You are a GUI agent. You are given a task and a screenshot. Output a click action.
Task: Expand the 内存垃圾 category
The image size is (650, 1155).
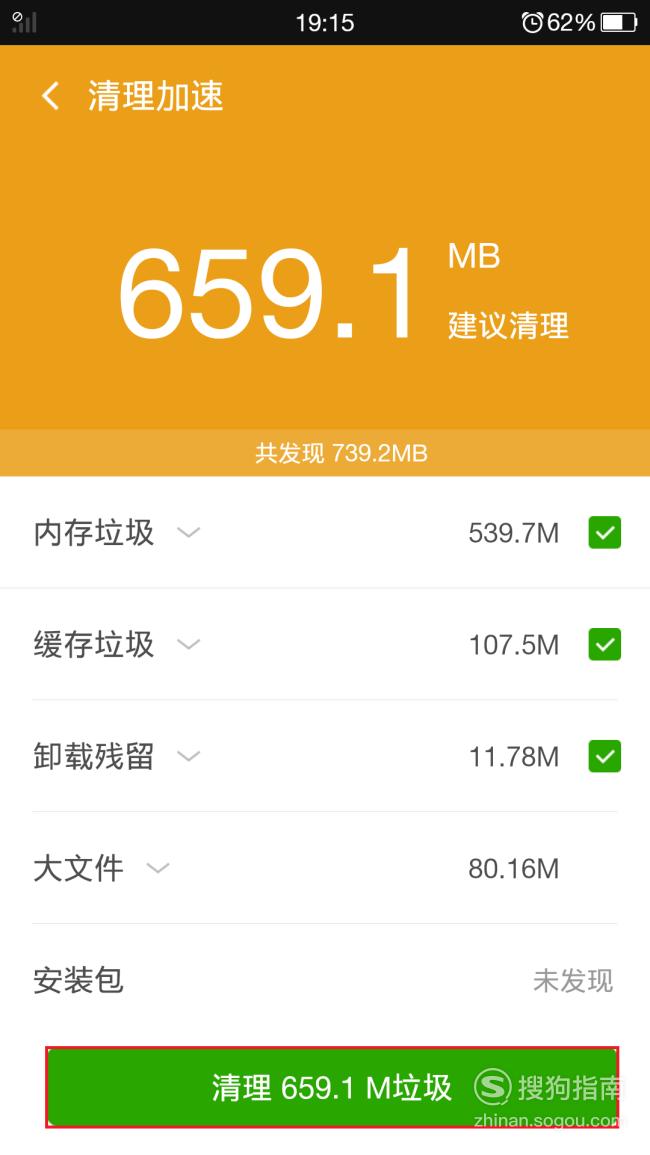pyautogui.click(x=189, y=533)
